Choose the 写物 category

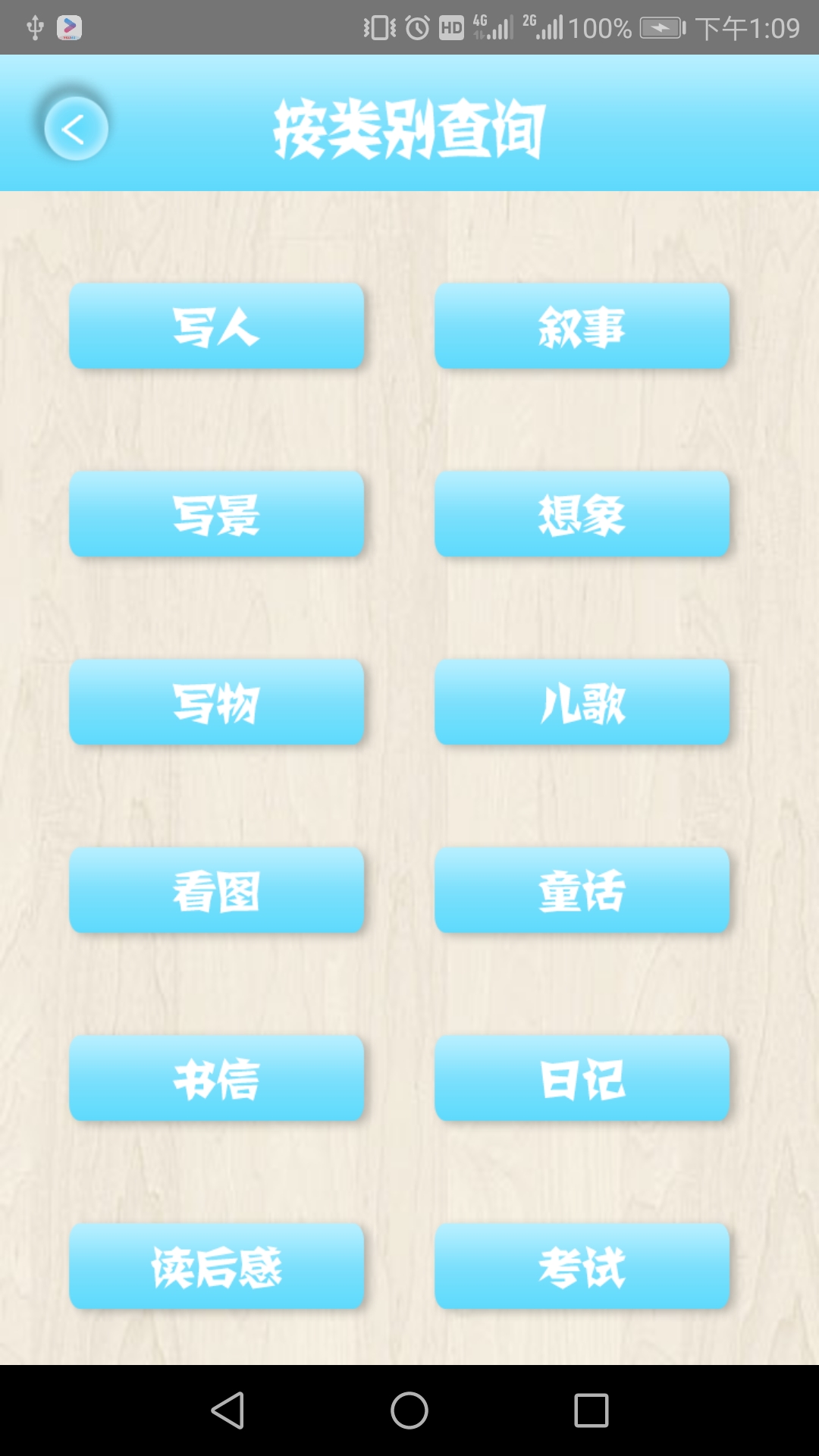(x=217, y=702)
